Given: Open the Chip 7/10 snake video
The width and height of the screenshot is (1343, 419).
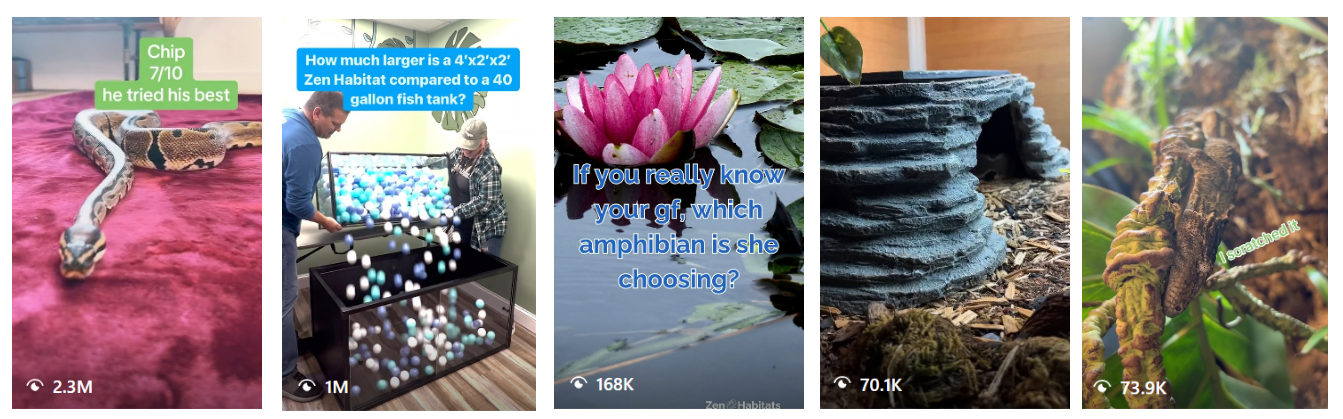Looking at the screenshot, I should pyautogui.click(x=137, y=213).
